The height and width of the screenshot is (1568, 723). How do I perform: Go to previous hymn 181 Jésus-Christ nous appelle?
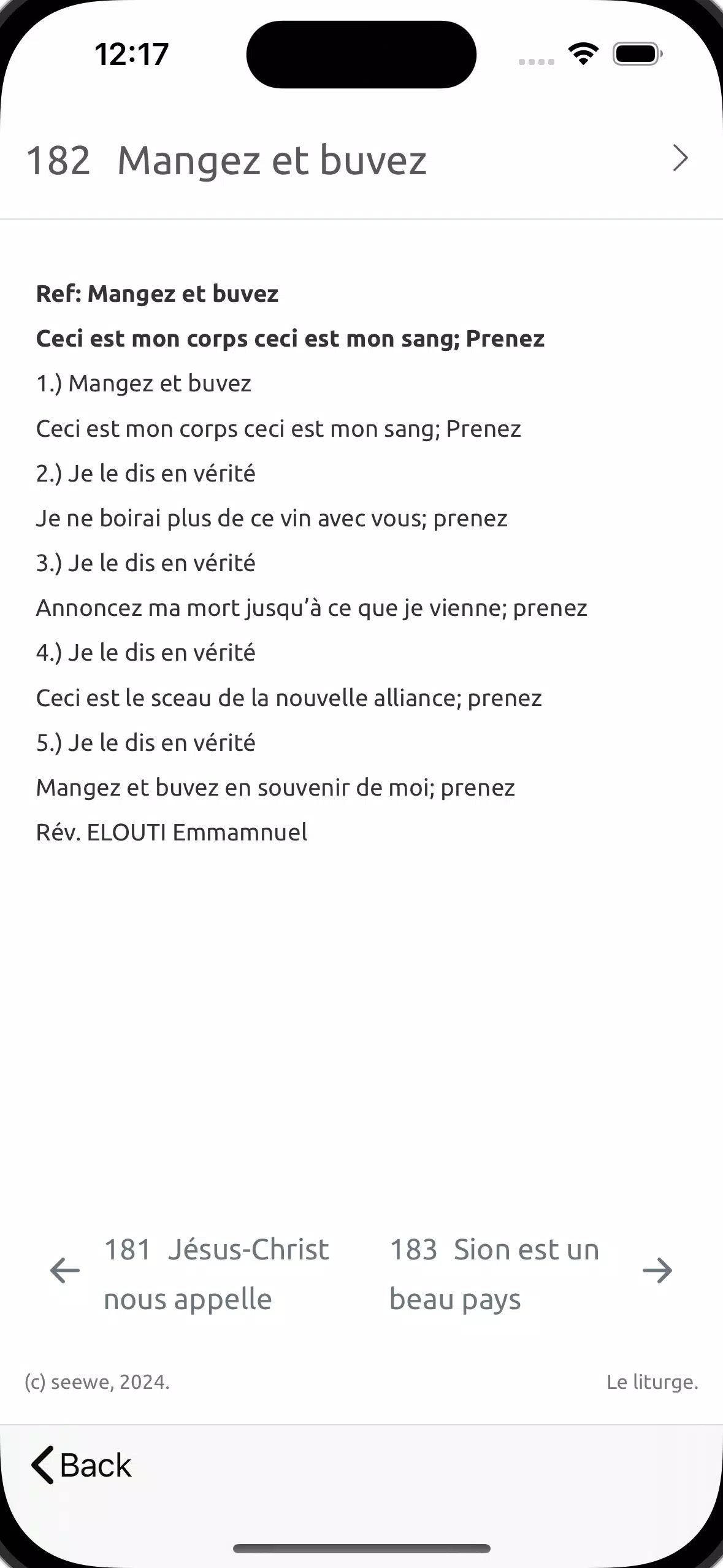pyautogui.click(x=189, y=1270)
